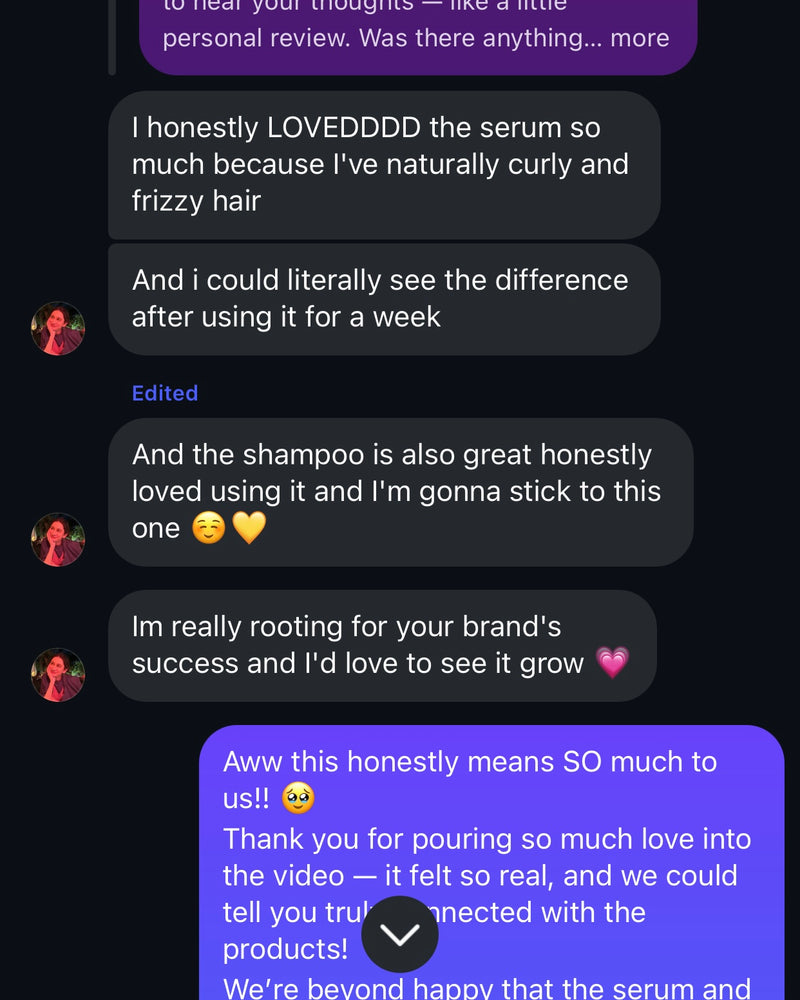Open the profile avatar beside the shampoo message
This screenshot has height=1000, width=800.
pos(57,540)
